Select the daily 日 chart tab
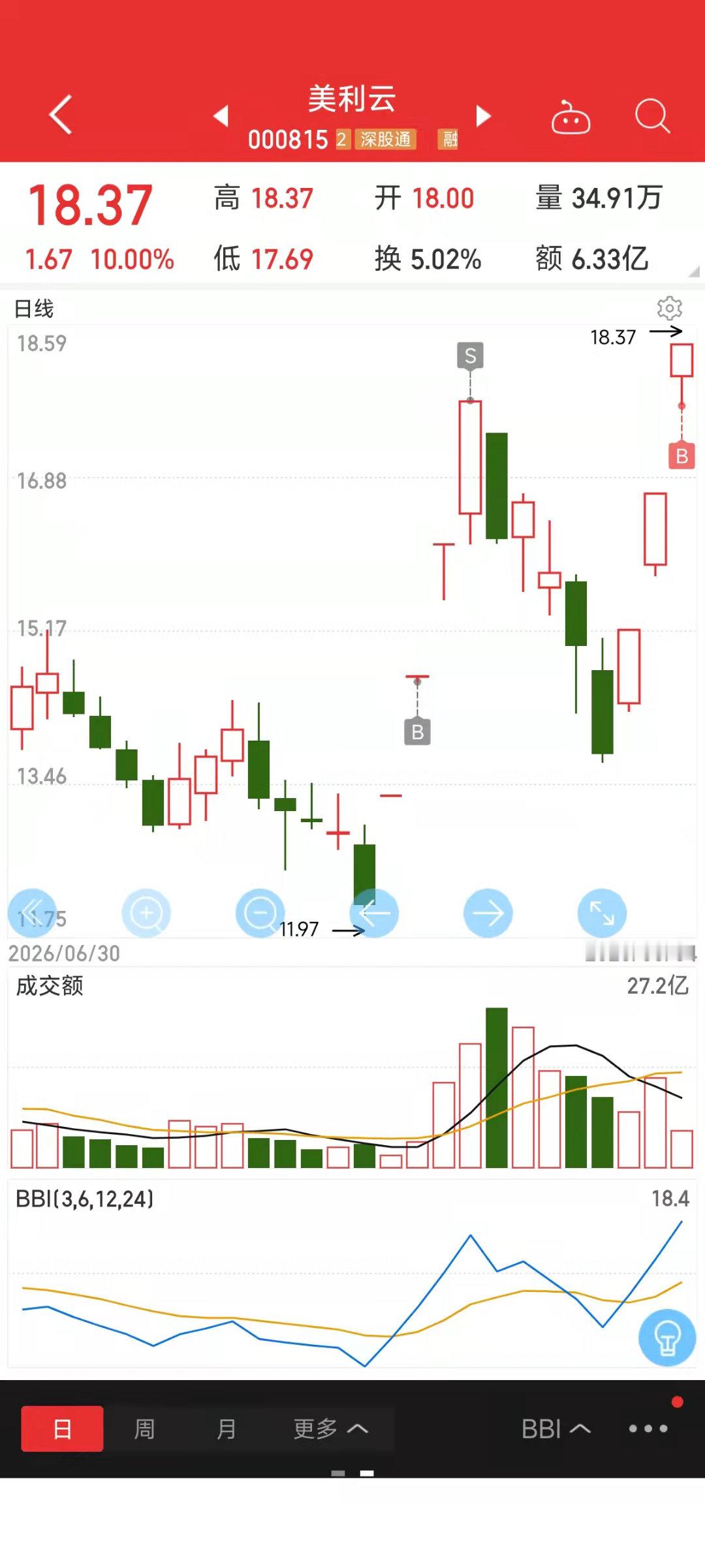The height and width of the screenshot is (1568, 705). 62,1428
